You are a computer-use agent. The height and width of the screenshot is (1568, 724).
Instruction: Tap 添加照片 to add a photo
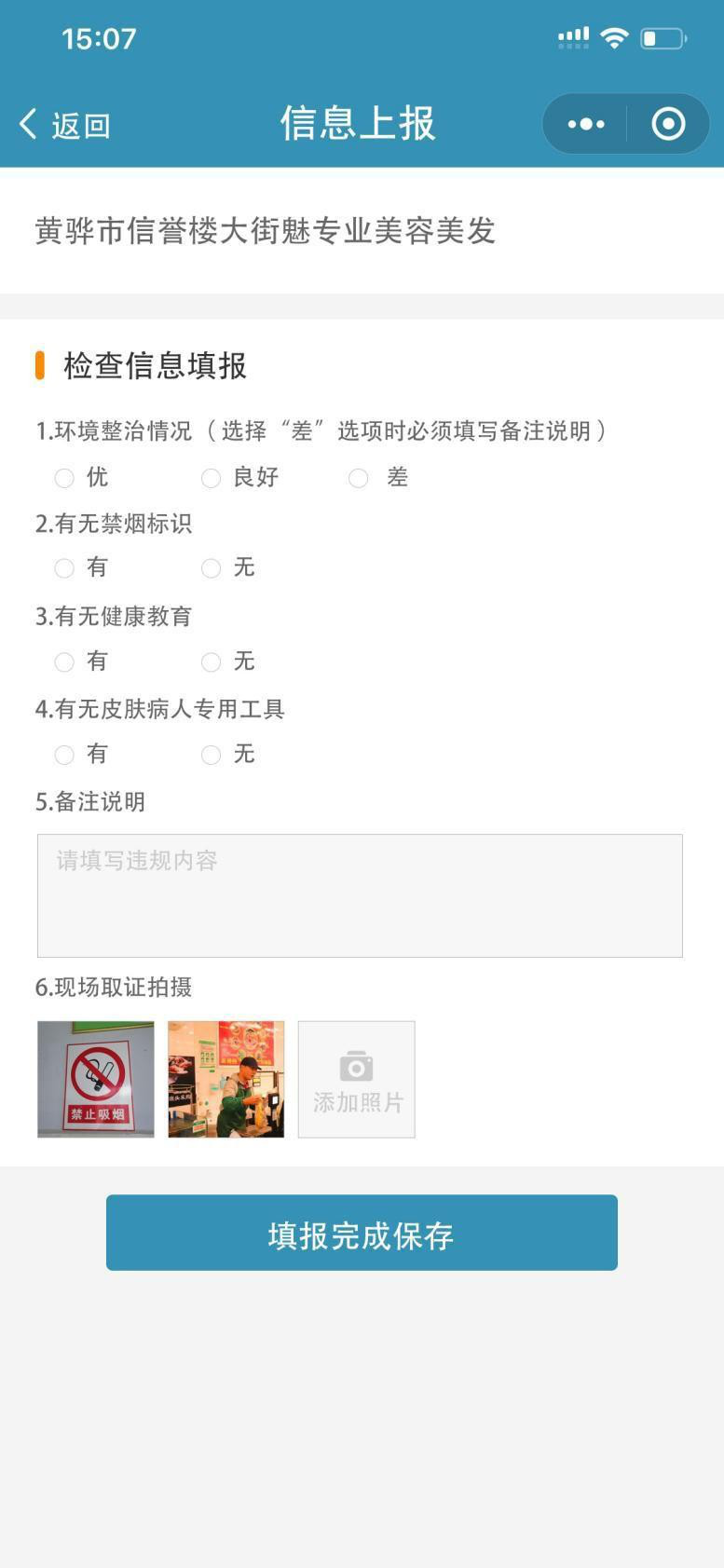(357, 1079)
